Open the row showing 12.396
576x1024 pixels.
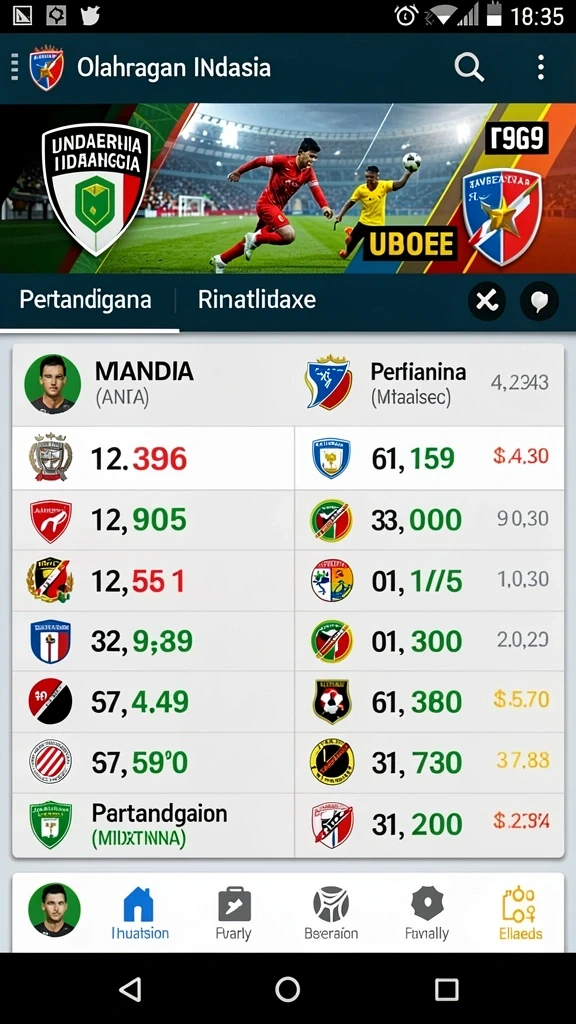pos(153,458)
